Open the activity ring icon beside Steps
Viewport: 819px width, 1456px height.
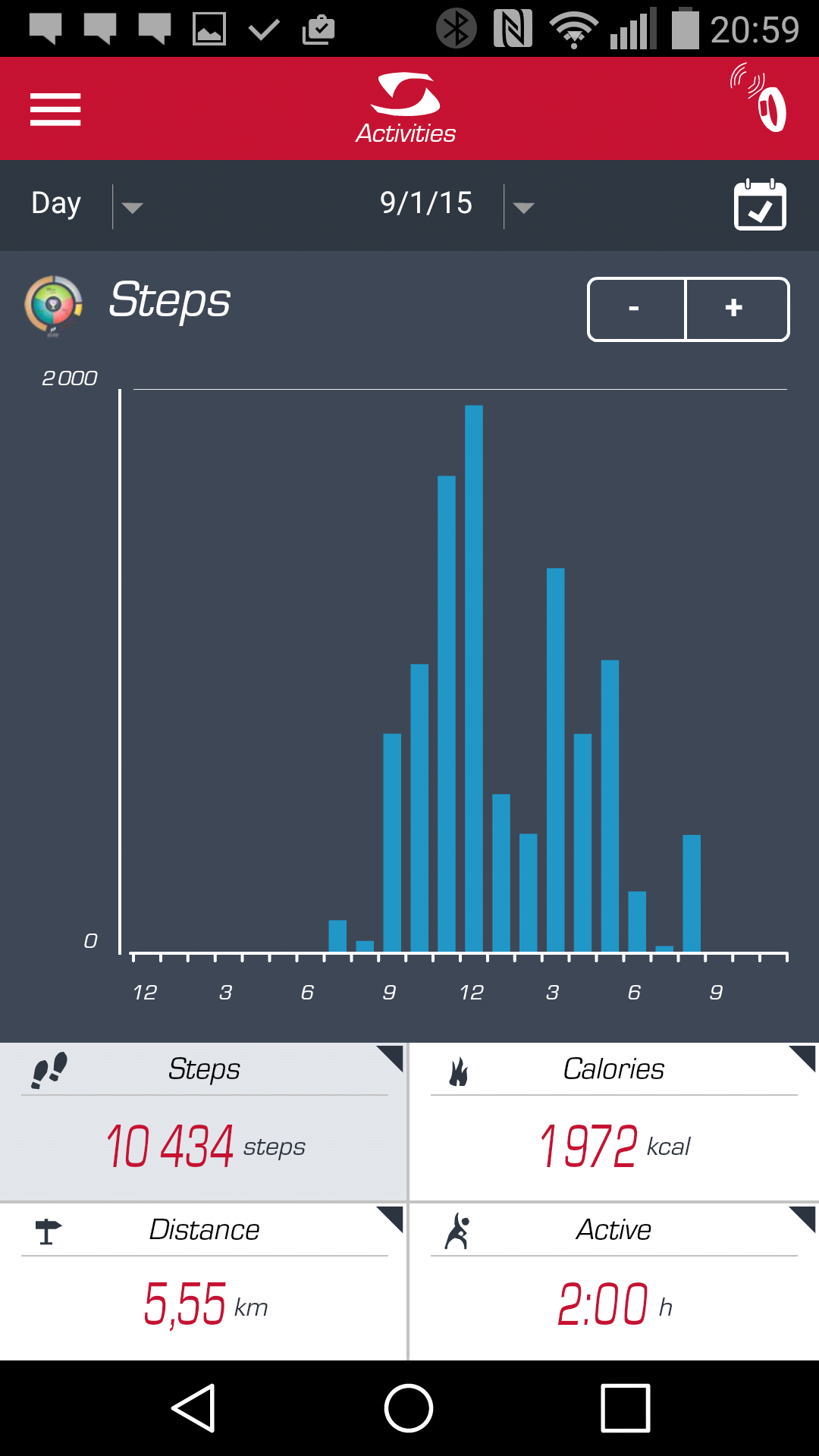pyautogui.click(x=53, y=306)
